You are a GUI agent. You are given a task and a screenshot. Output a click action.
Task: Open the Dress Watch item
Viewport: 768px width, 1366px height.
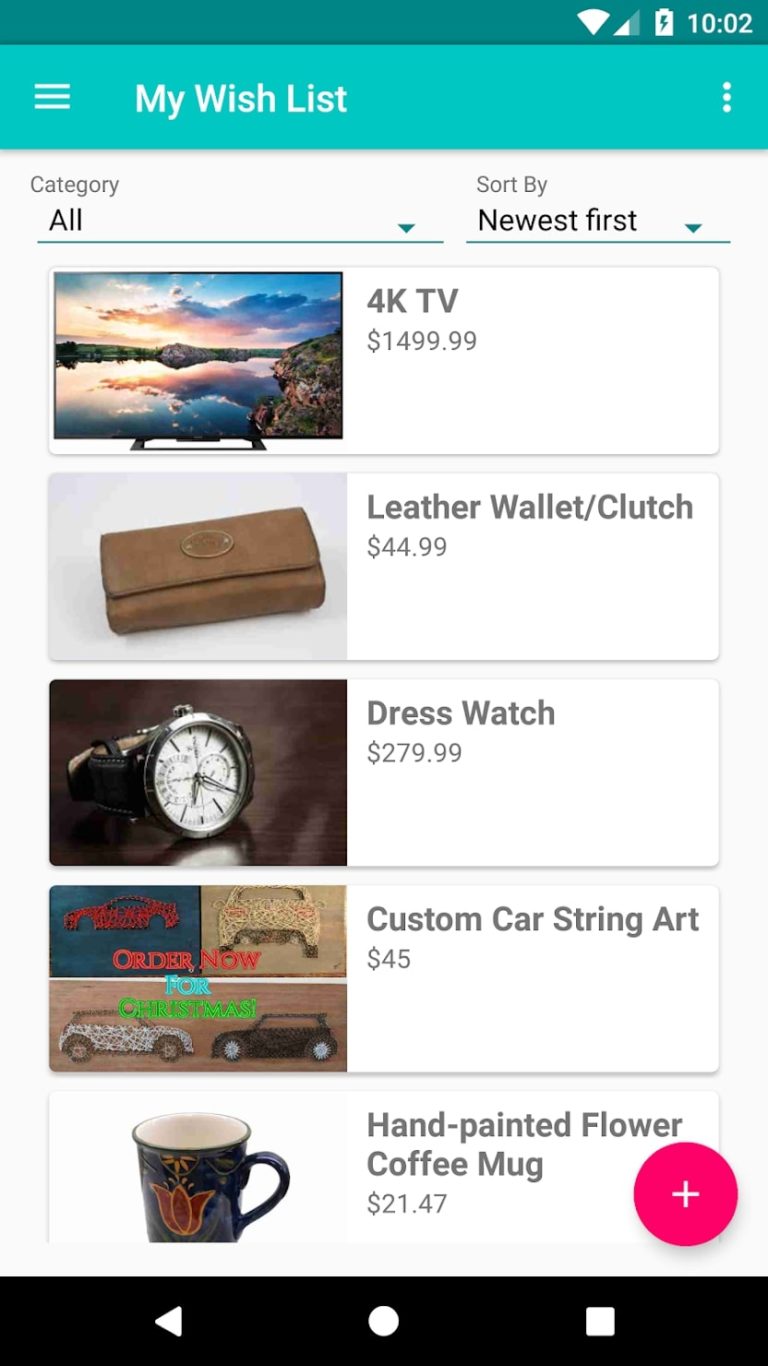(383, 772)
